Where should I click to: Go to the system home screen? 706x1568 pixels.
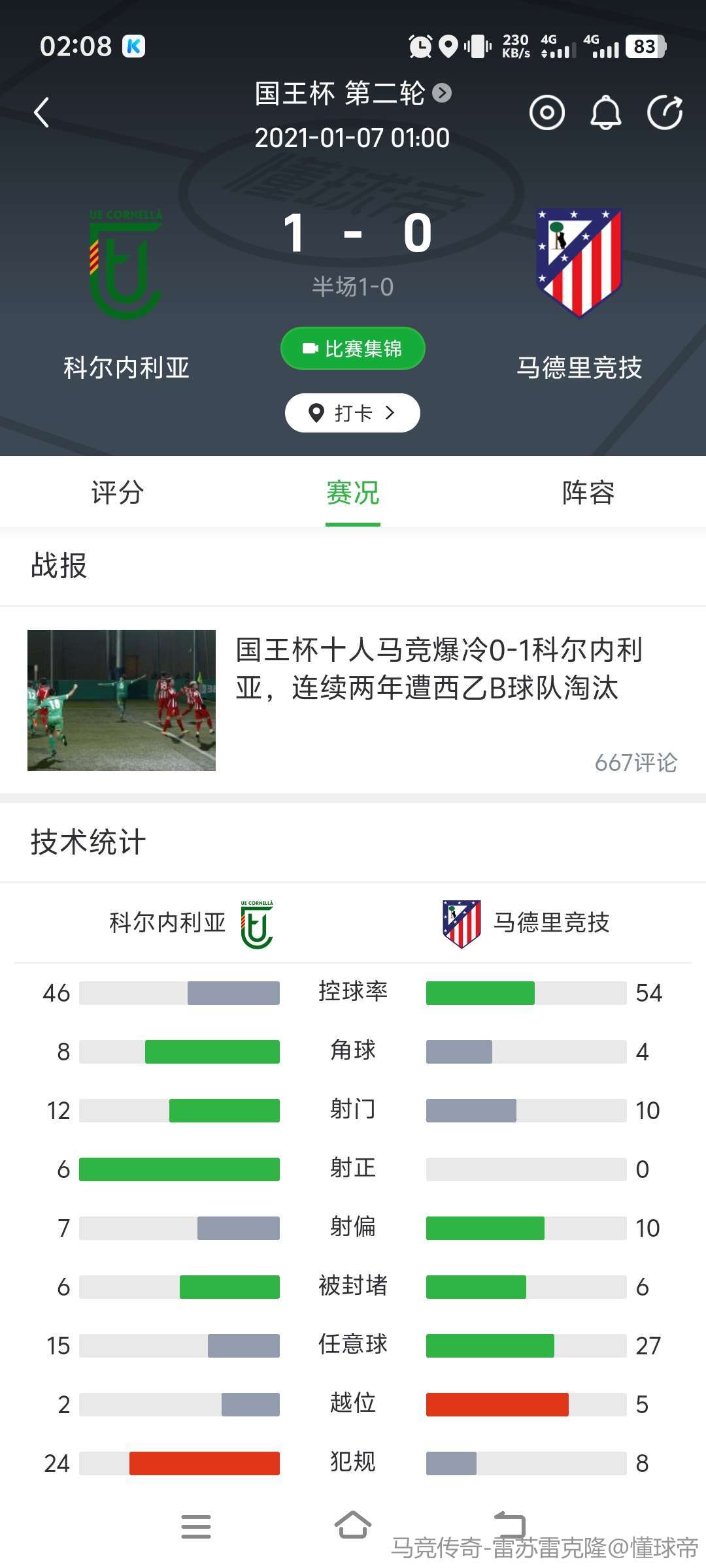pos(353,1526)
